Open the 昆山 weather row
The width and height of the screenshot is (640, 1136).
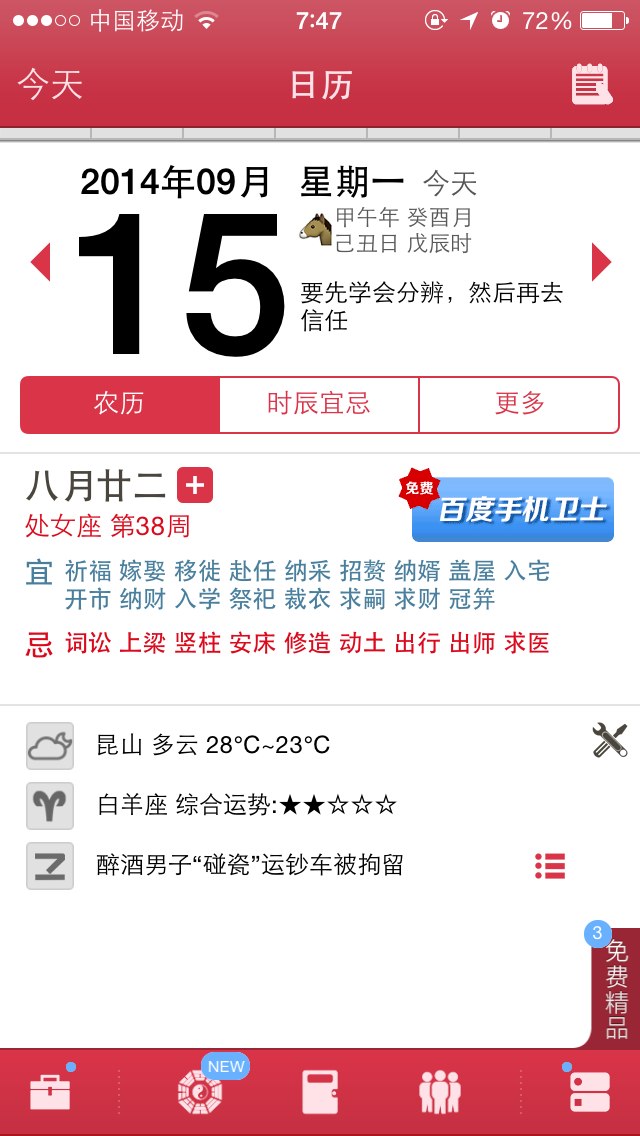click(213, 745)
